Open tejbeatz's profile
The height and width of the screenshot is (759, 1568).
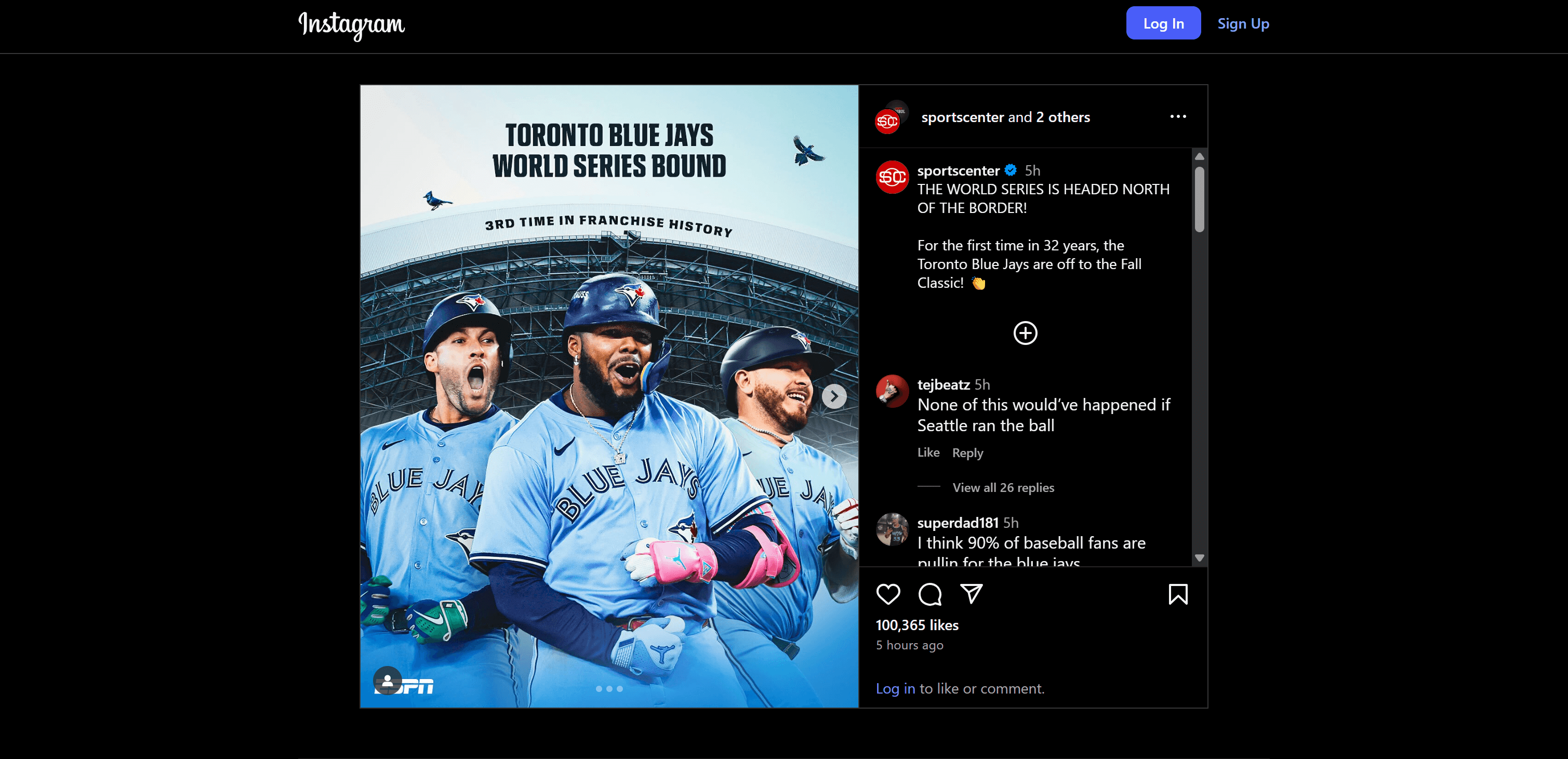pos(943,384)
